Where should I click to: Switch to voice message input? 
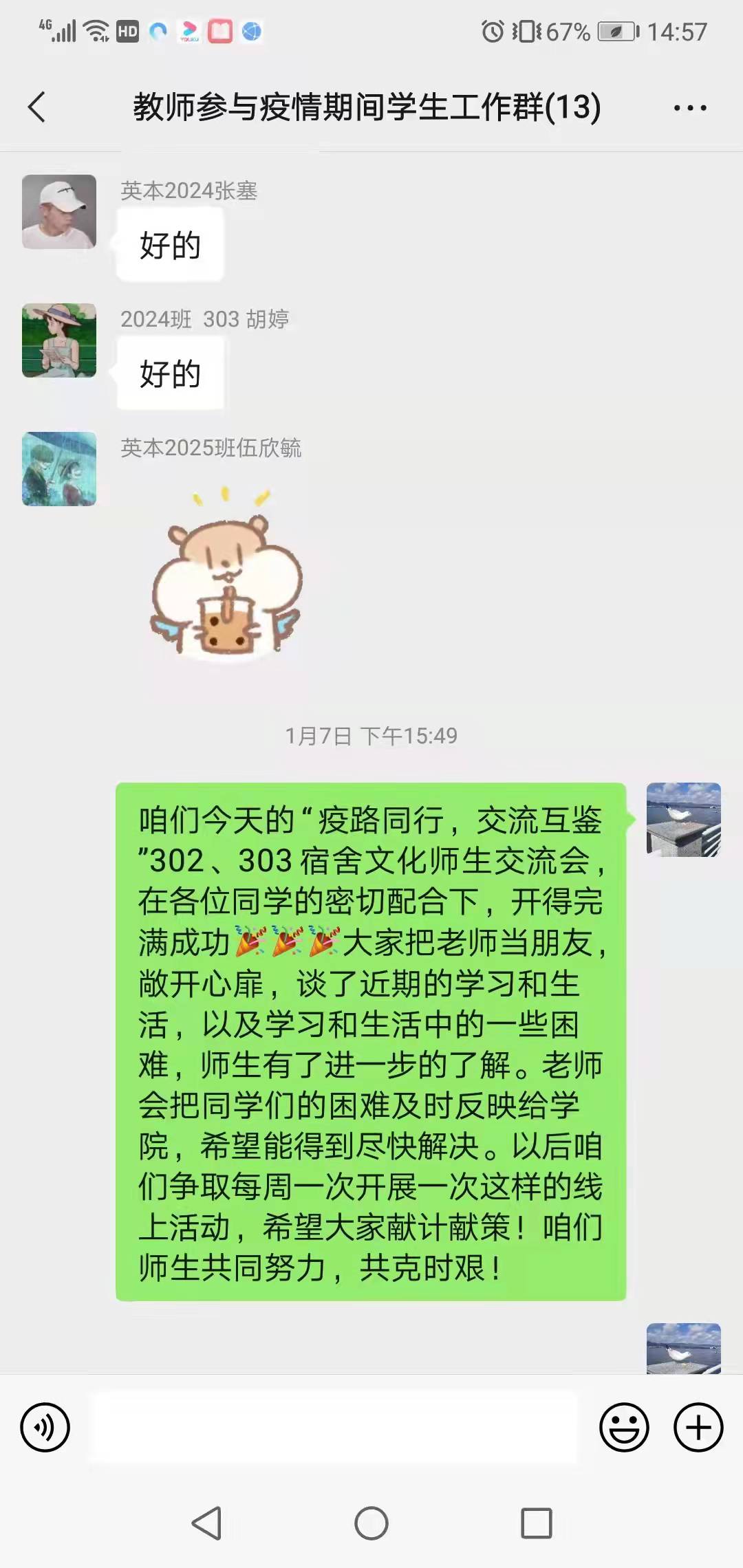coord(45,1427)
